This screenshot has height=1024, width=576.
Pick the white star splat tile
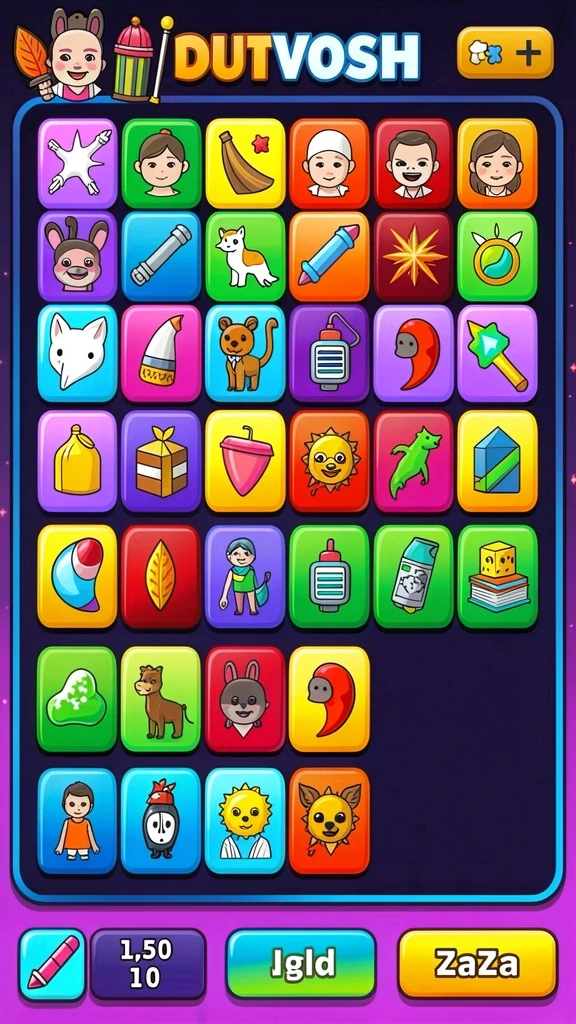pos(77,163)
